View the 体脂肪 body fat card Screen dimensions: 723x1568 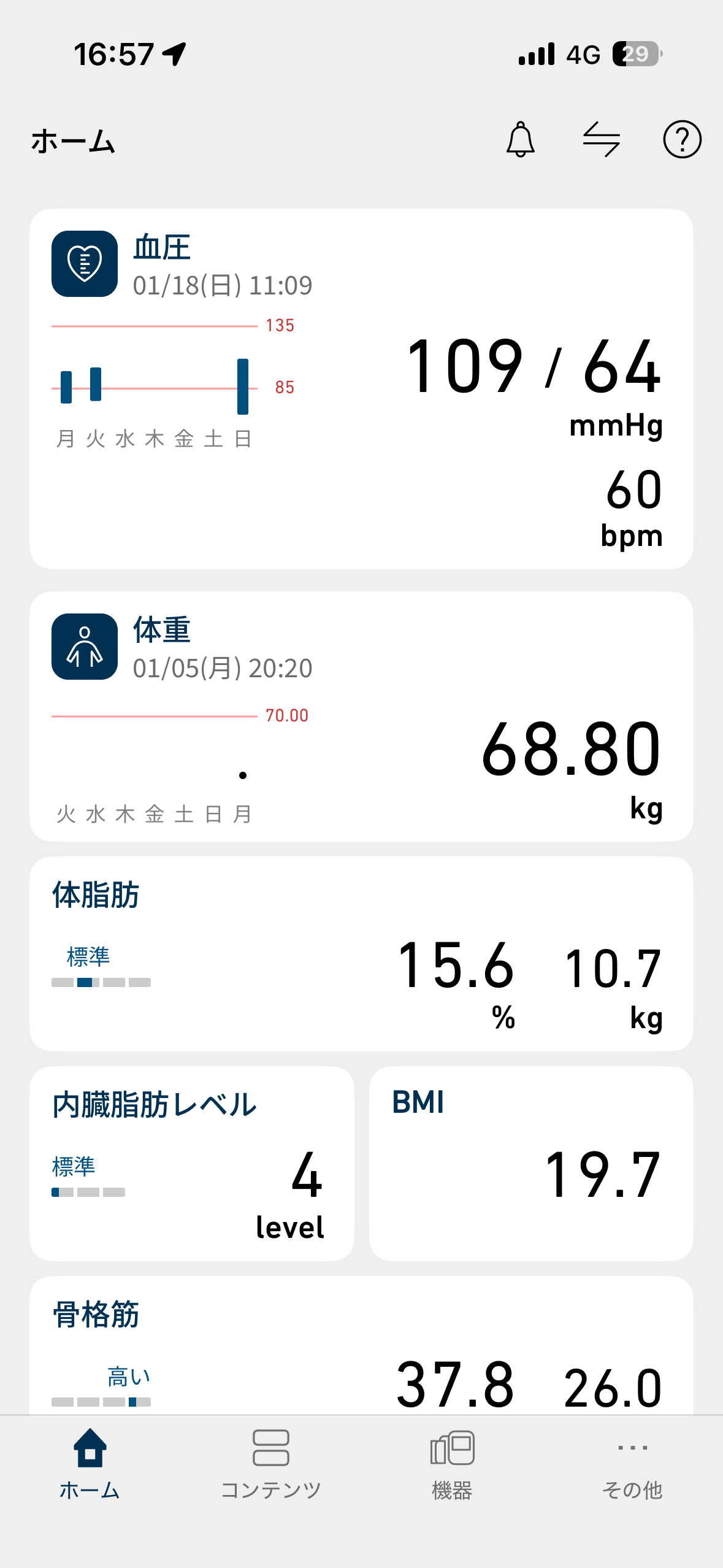click(361, 954)
